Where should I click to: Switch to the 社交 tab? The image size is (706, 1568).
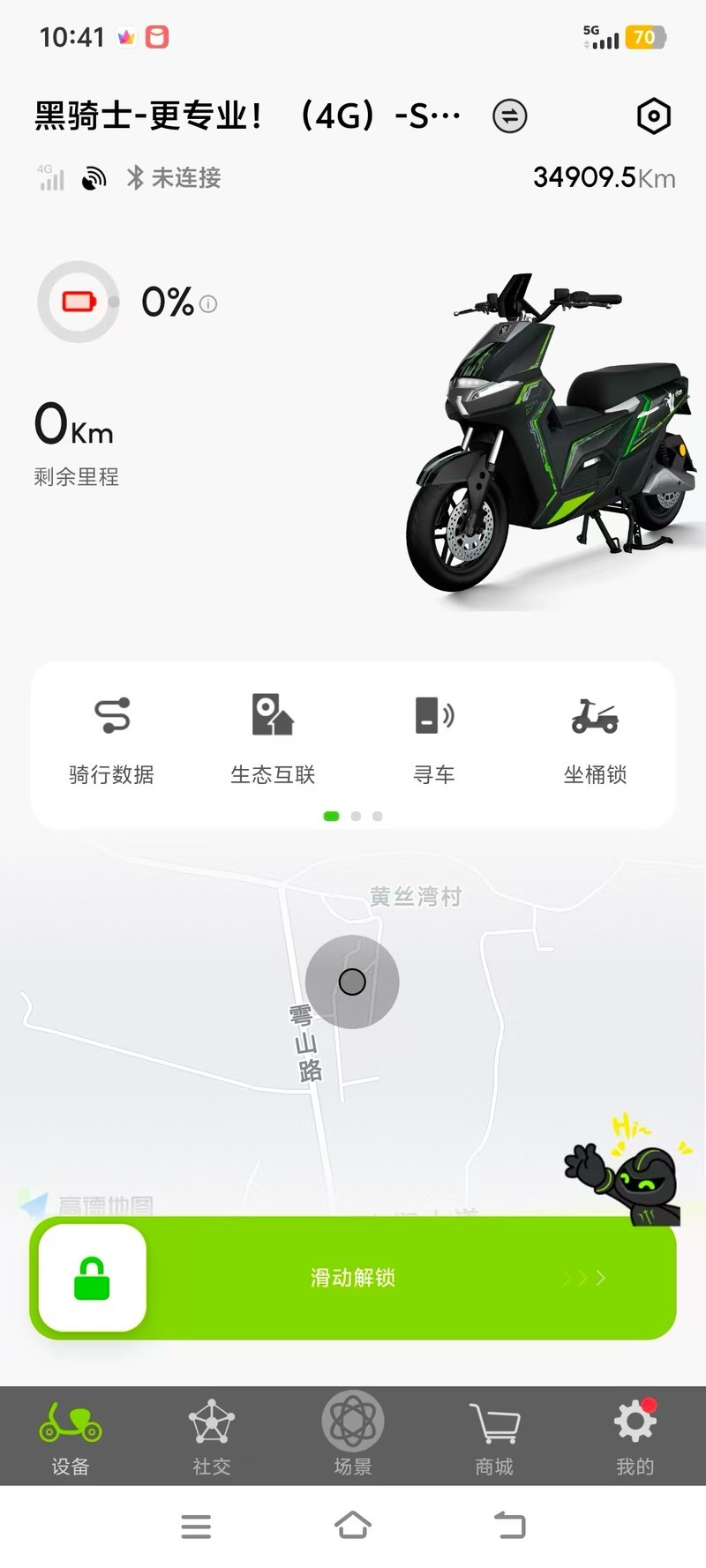tap(212, 1437)
